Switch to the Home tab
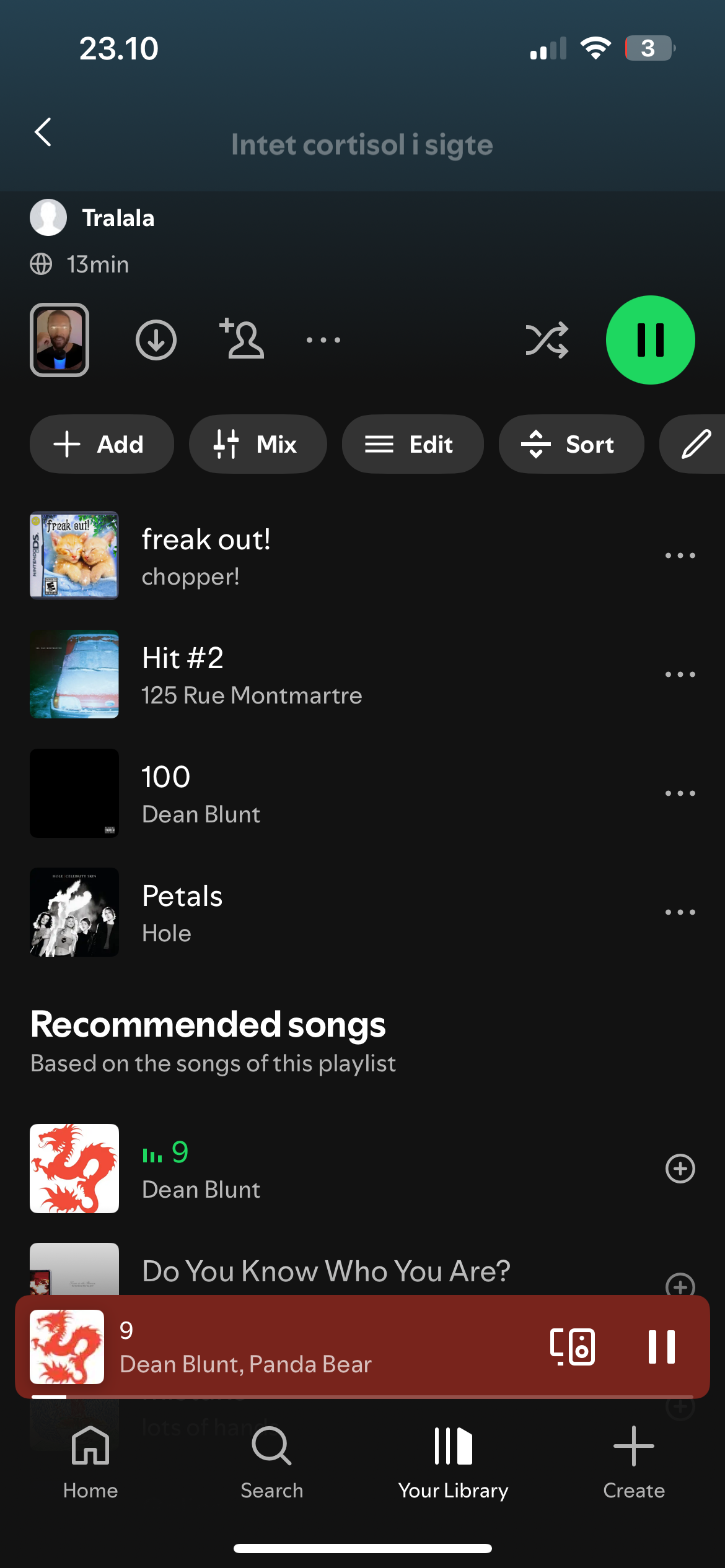The width and height of the screenshot is (725, 1568). click(90, 1461)
